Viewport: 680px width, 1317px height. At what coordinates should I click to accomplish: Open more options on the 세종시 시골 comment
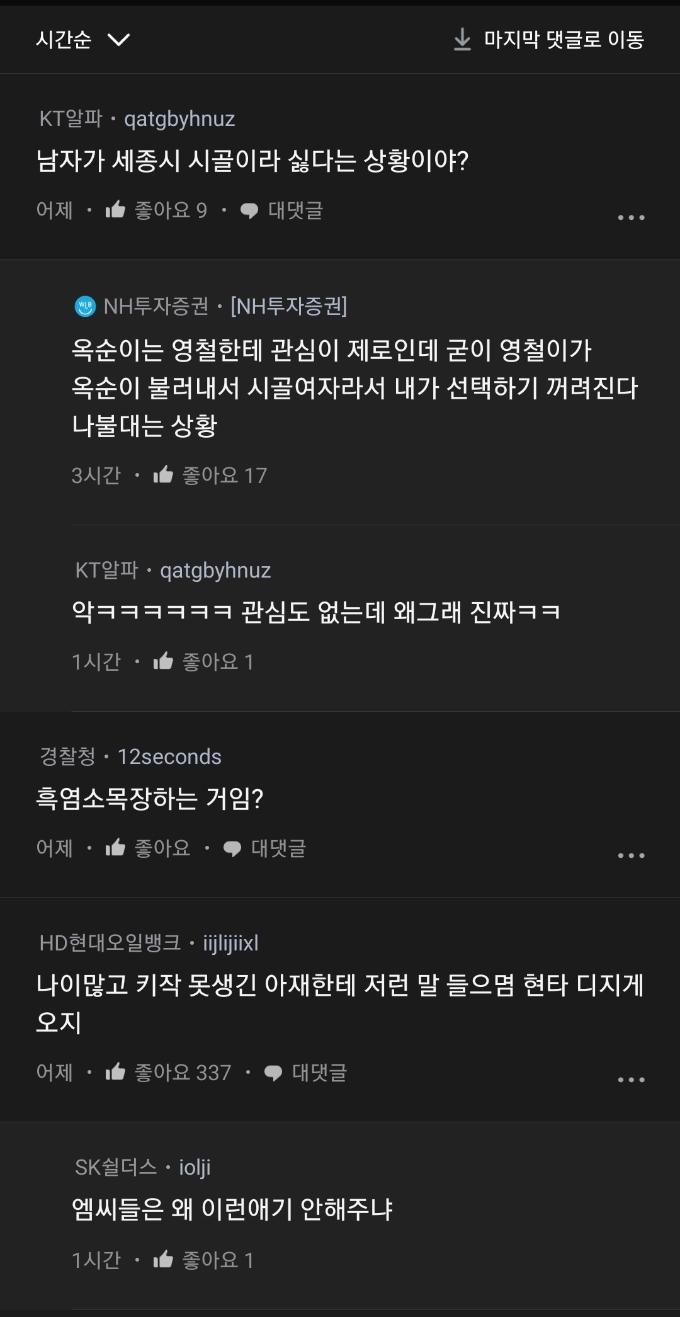tap(630, 217)
